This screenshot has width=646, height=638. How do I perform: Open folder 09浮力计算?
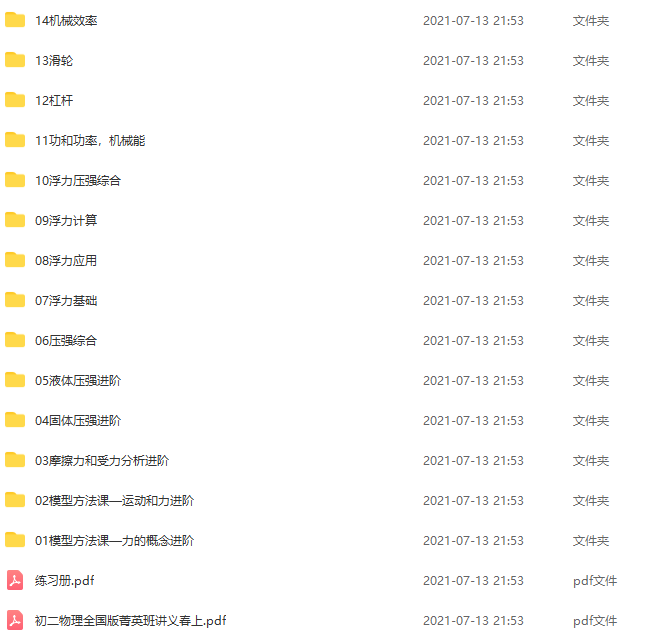pyautogui.click(x=66, y=221)
